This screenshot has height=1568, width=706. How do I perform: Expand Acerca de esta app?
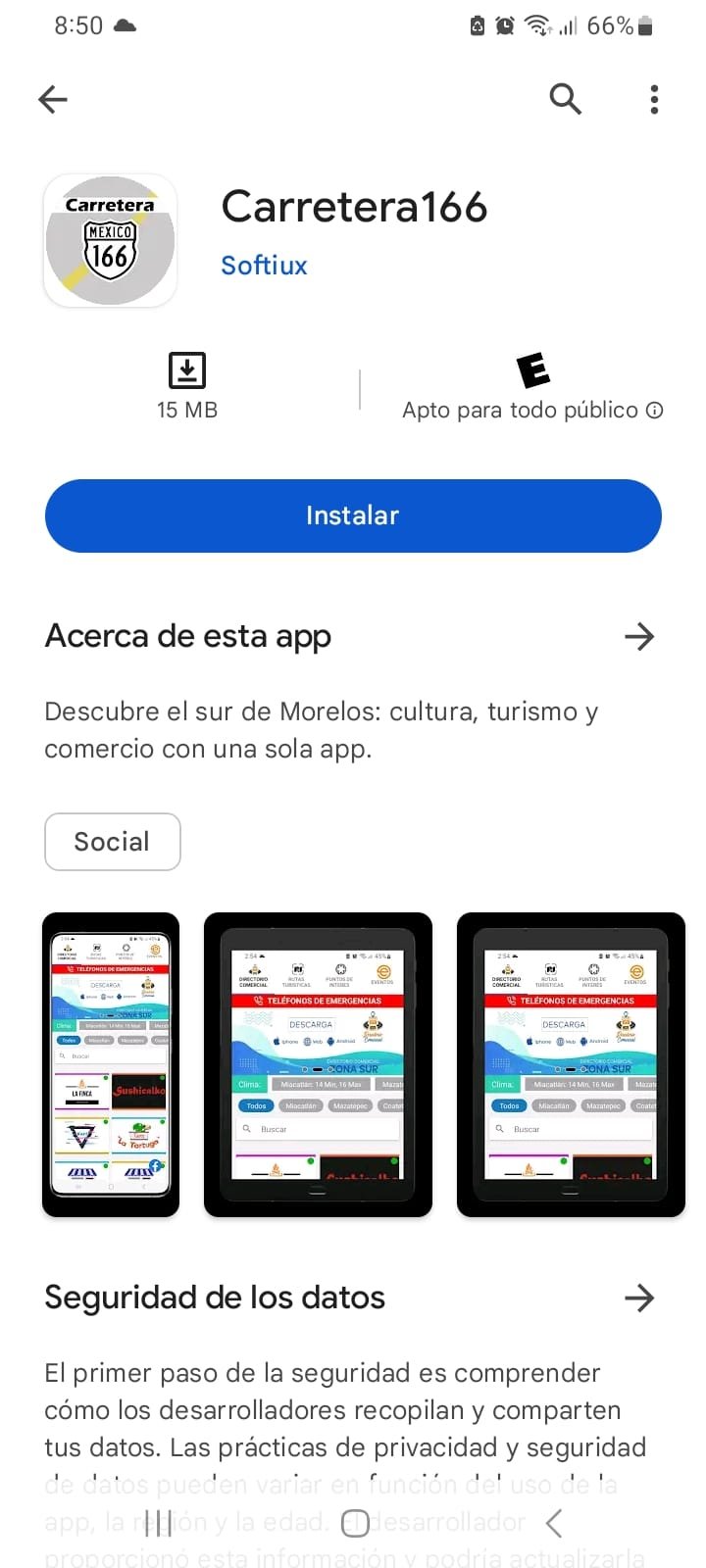pyautogui.click(x=639, y=637)
